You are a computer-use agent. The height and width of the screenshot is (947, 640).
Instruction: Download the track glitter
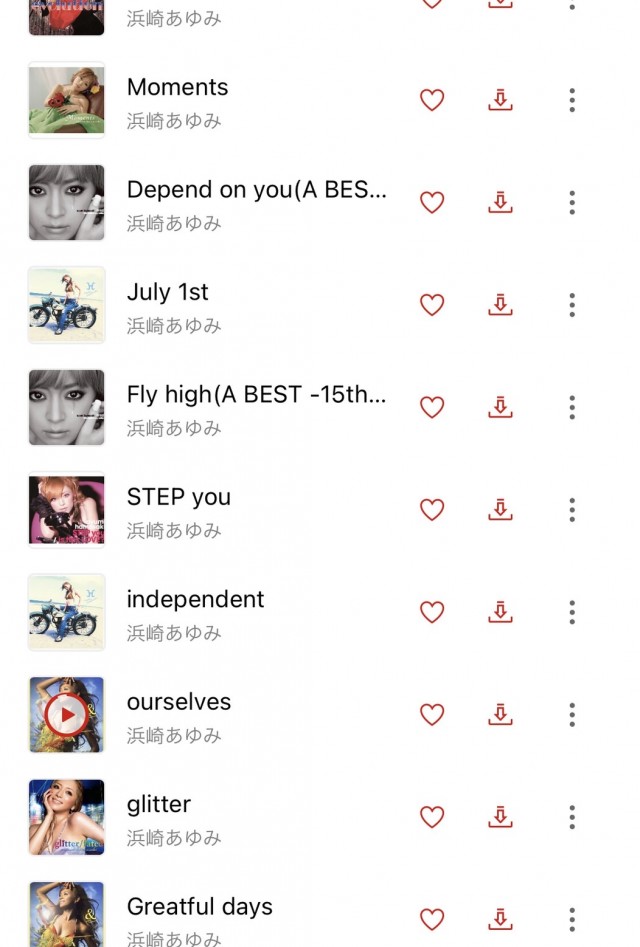pos(500,817)
